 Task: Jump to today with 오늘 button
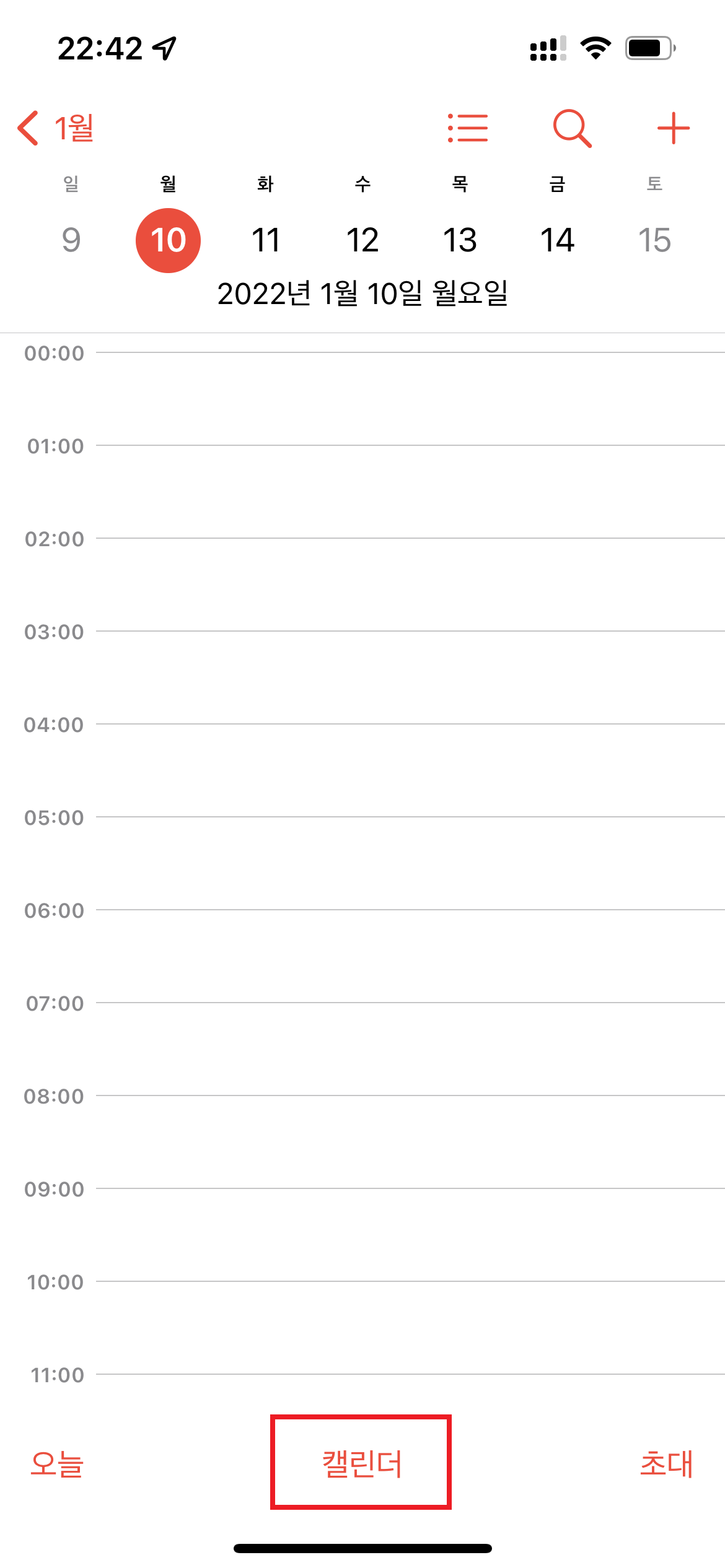click(57, 1464)
